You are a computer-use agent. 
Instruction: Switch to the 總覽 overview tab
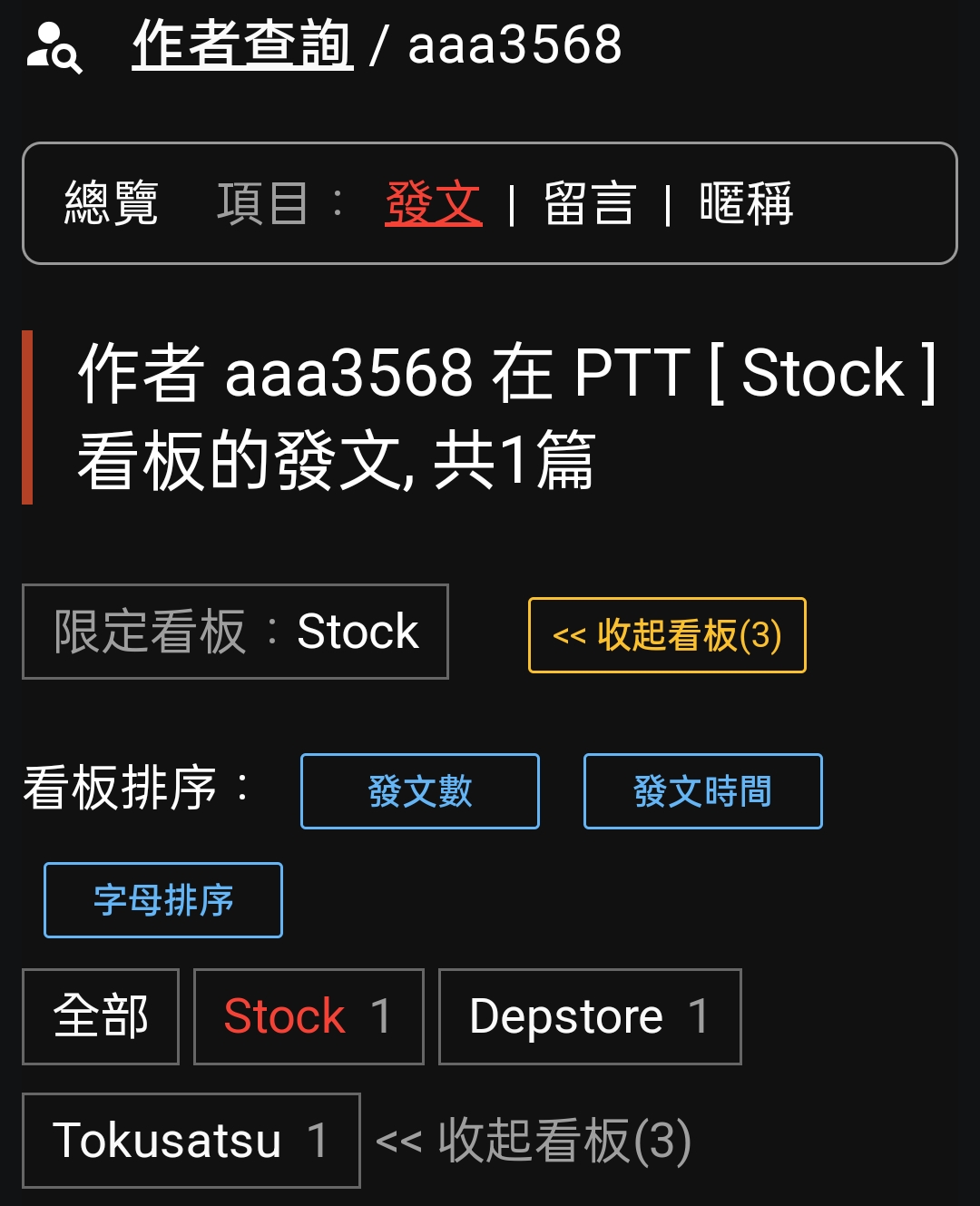pyautogui.click(x=111, y=203)
